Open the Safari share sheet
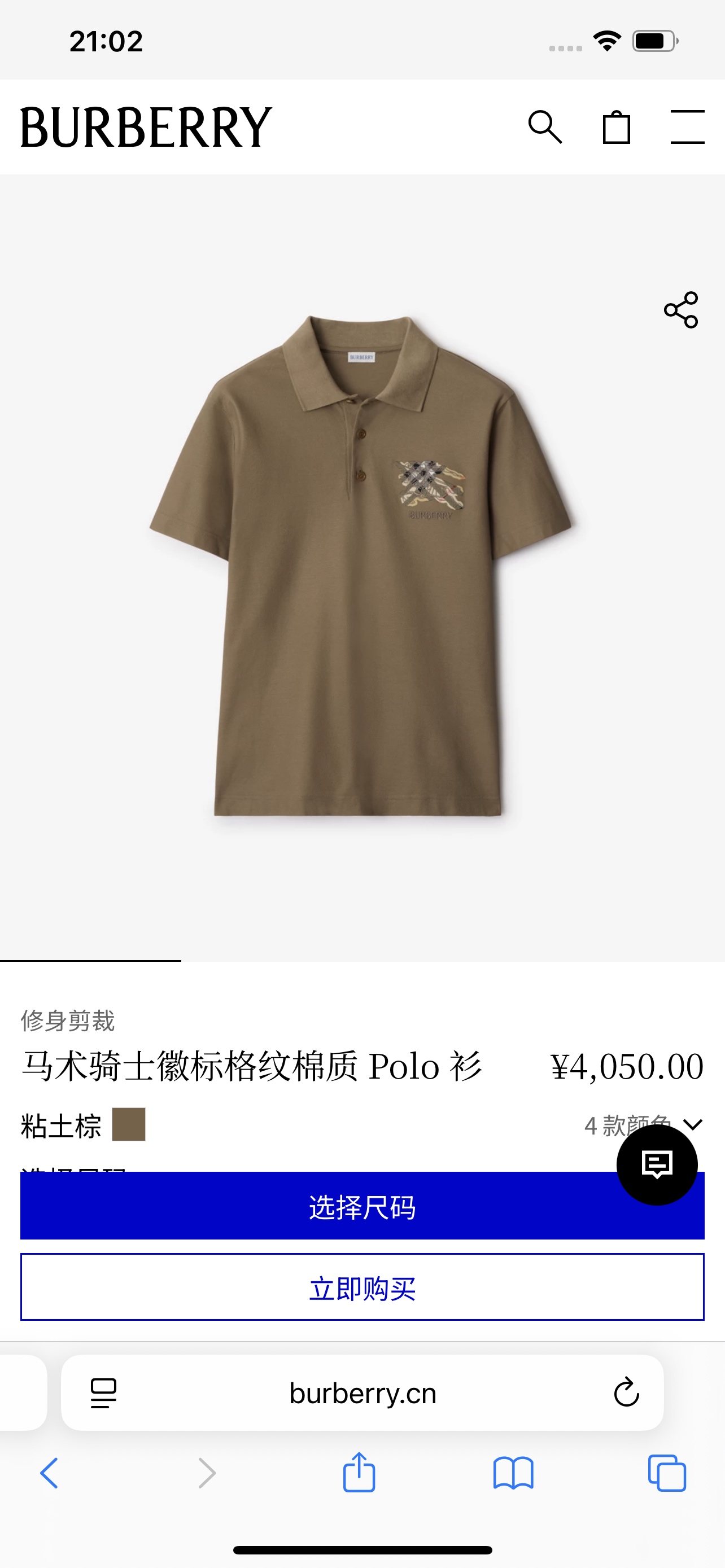 [359, 1473]
